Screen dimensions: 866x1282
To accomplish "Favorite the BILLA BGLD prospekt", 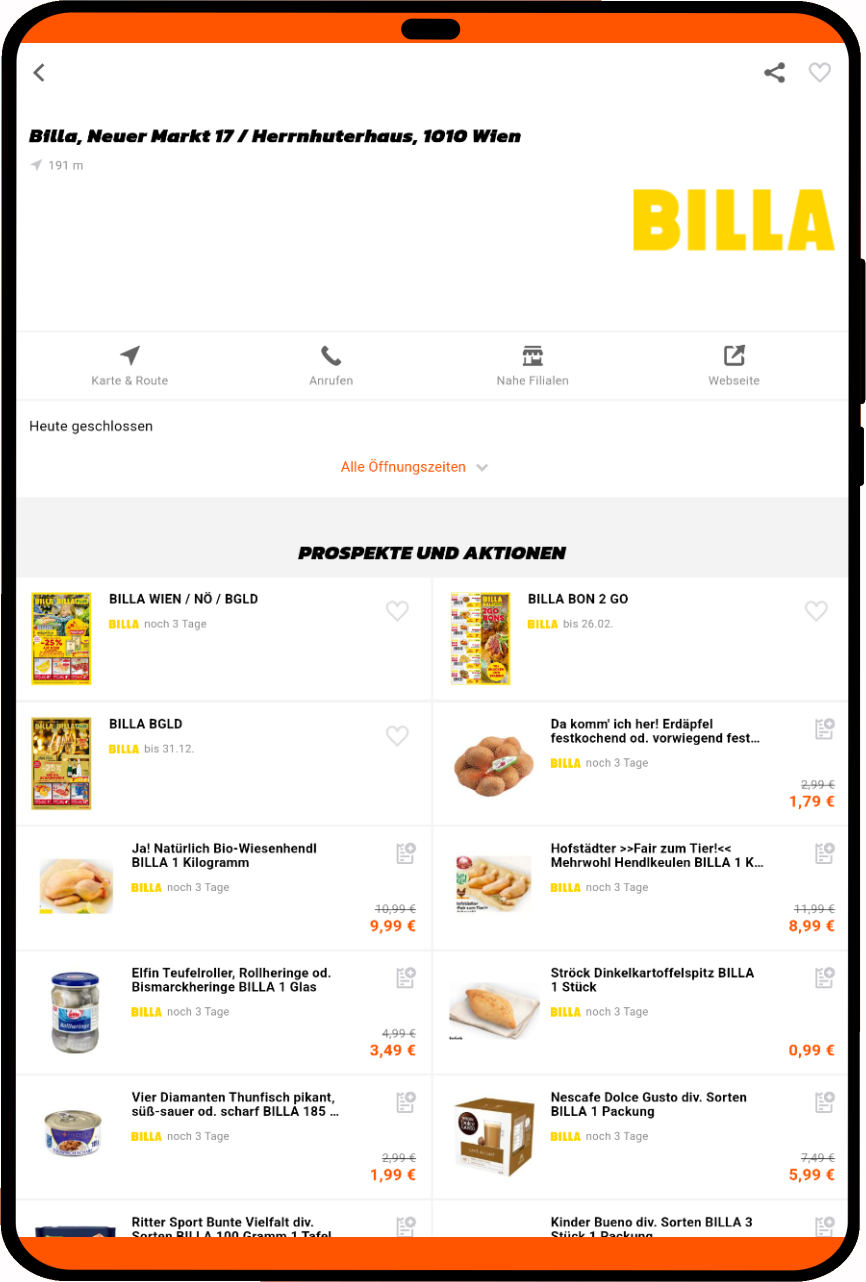I will tap(397, 736).
